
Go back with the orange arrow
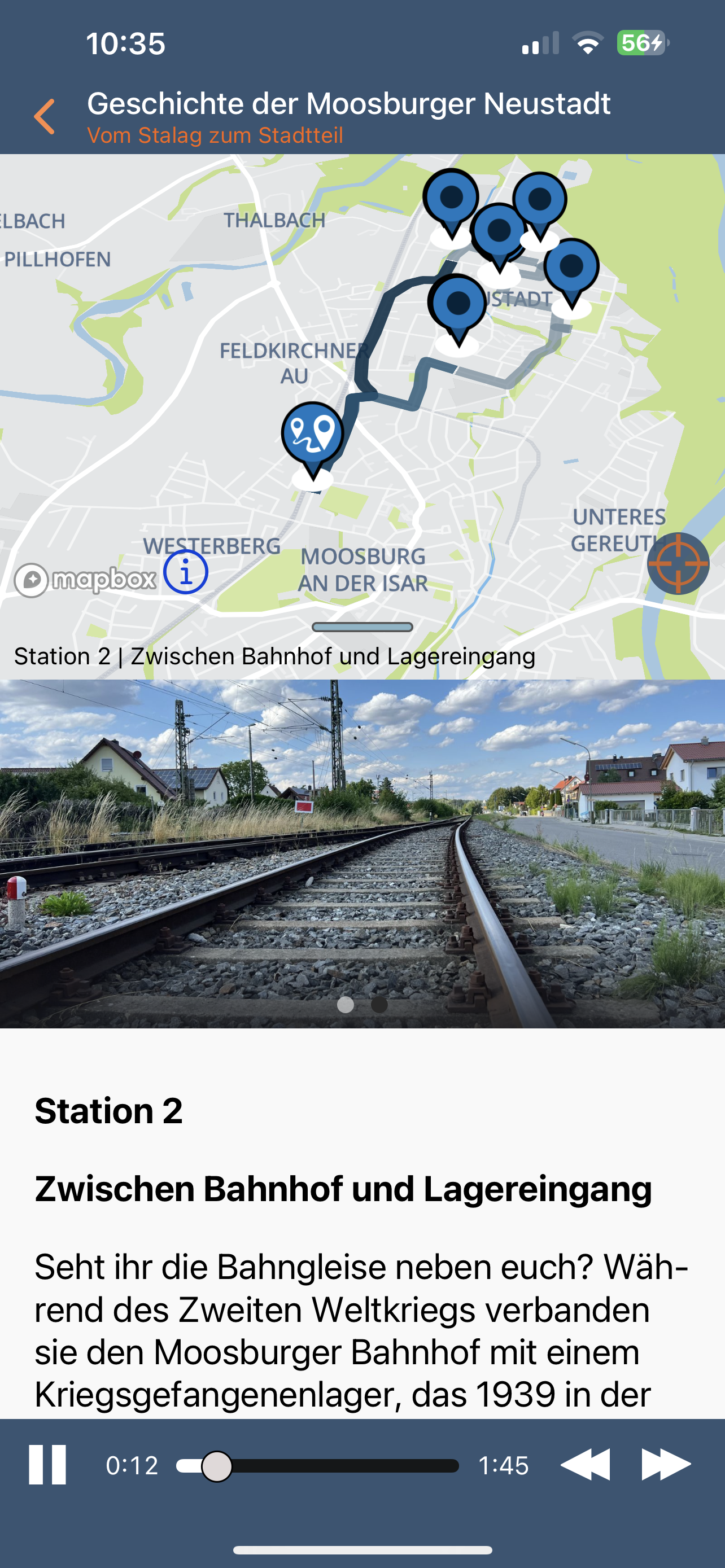click(45, 116)
